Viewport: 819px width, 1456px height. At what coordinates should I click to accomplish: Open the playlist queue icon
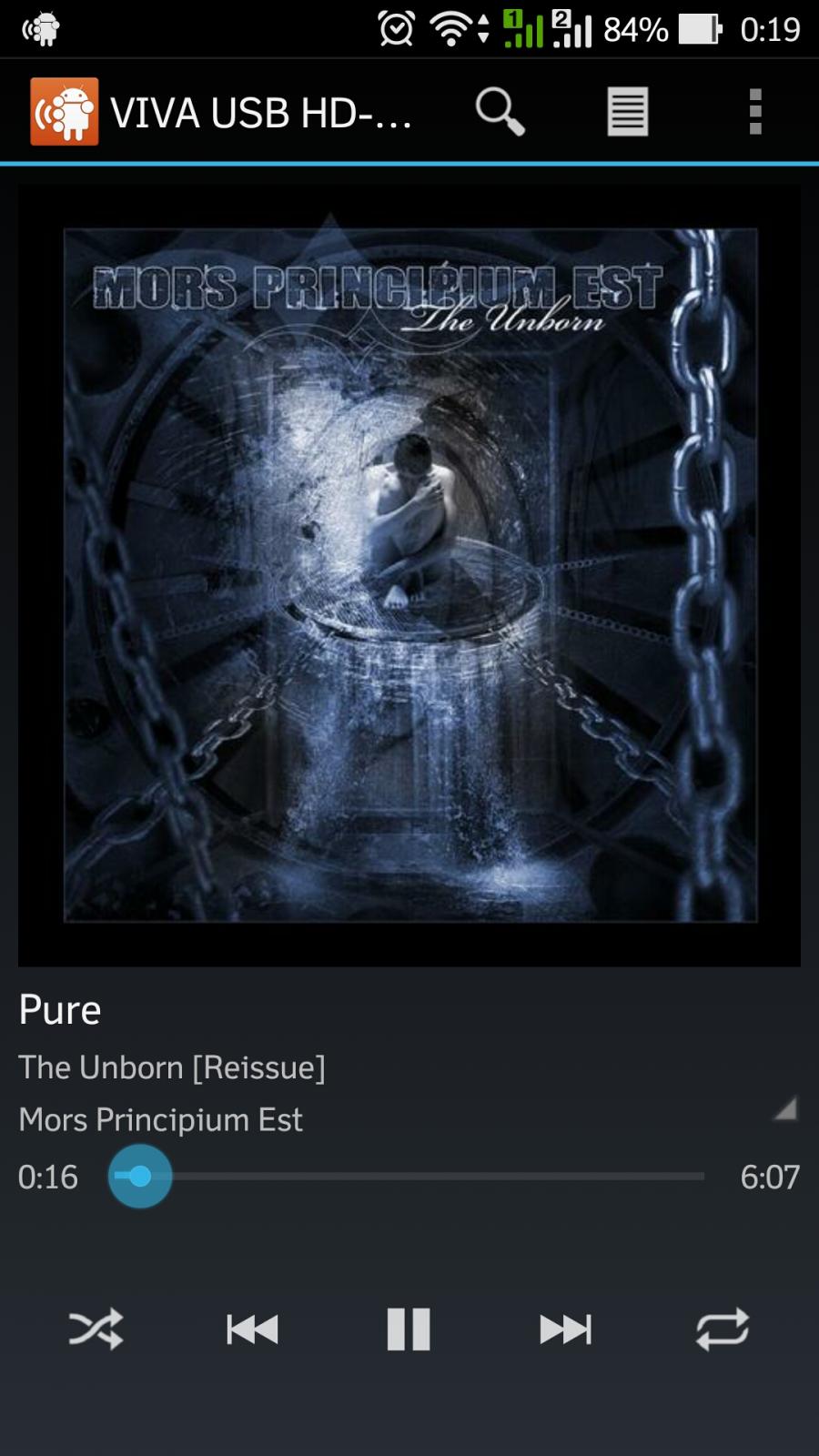click(628, 112)
